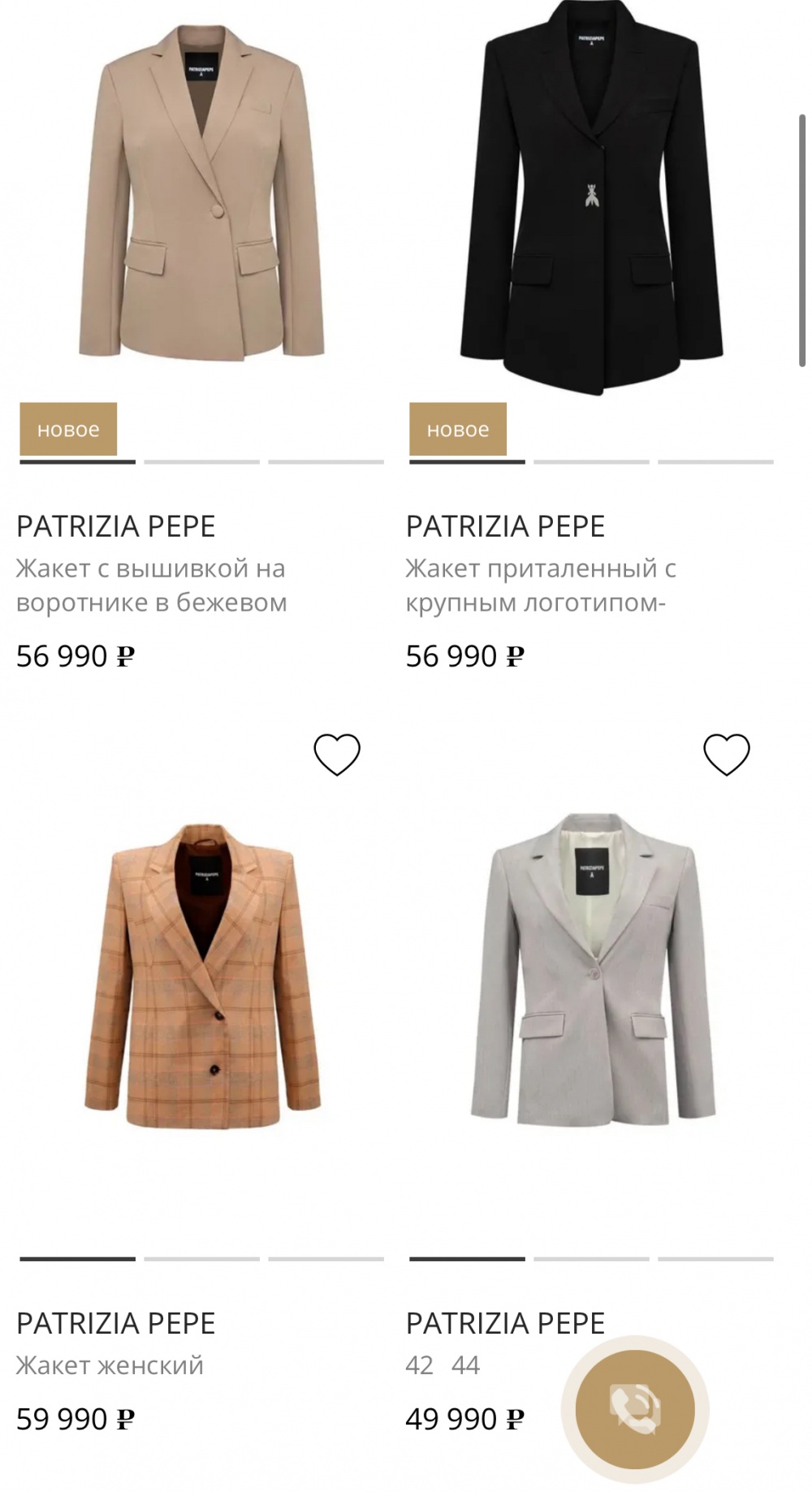812x1492 pixels.
Task: Show third image of the black blazer
Action: pyautogui.click(x=712, y=463)
